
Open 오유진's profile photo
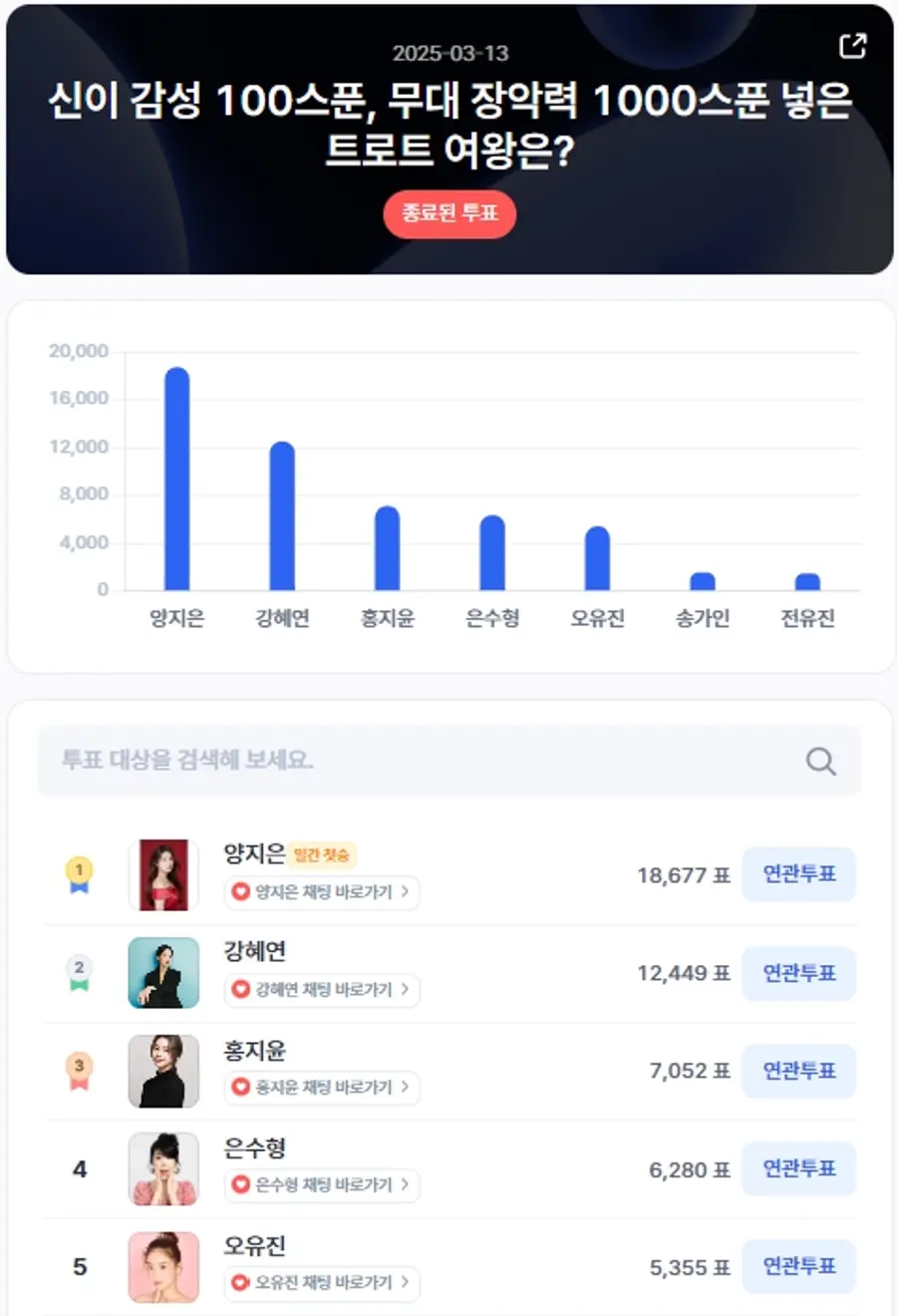(163, 1266)
